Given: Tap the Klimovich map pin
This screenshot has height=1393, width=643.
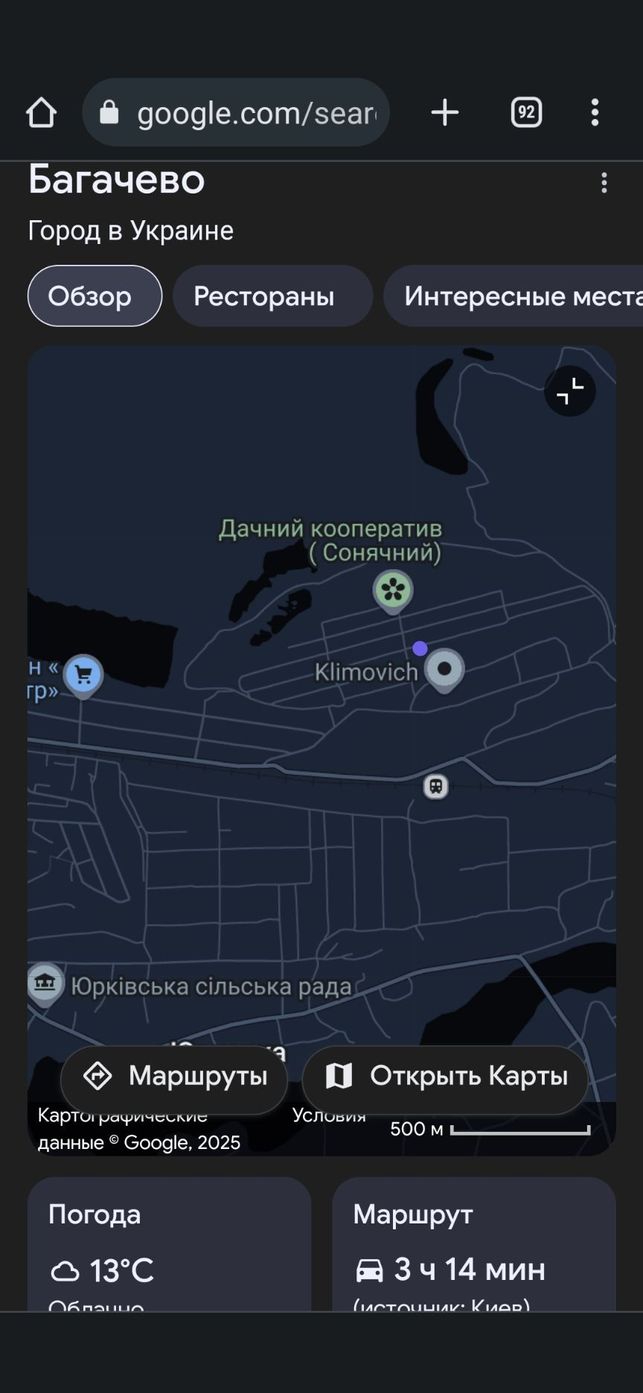Looking at the screenshot, I should 444,670.
